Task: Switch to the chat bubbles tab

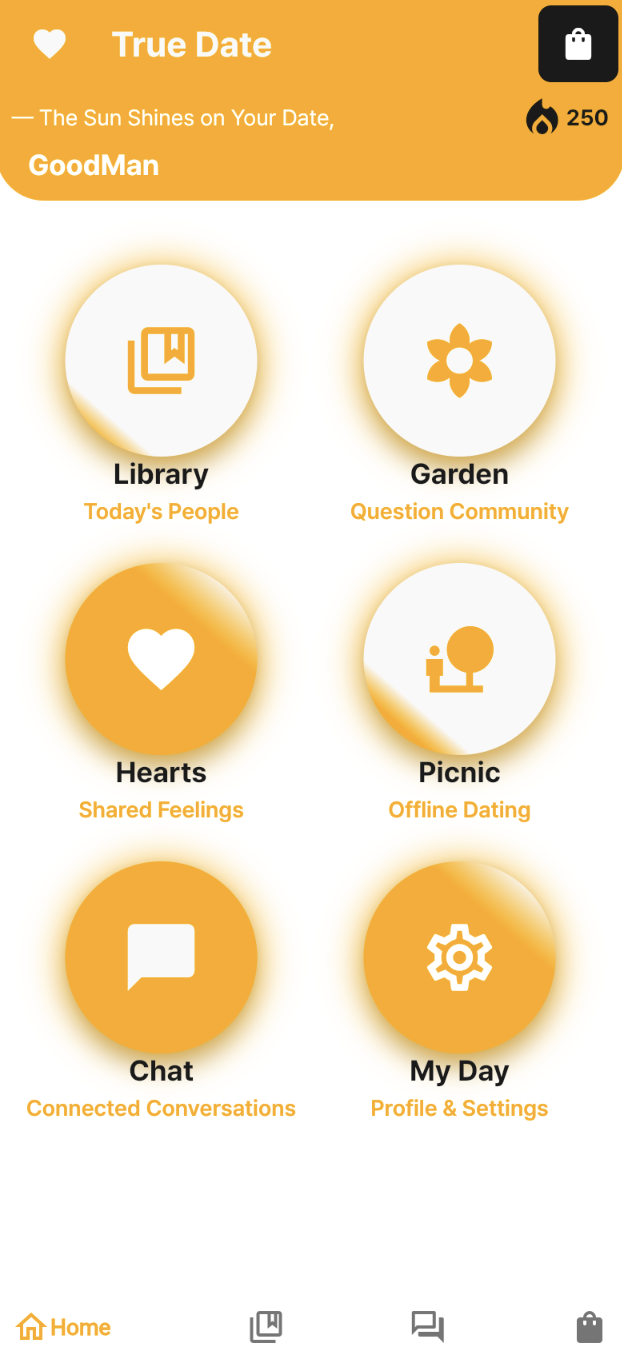Action: click(428, 1327)
